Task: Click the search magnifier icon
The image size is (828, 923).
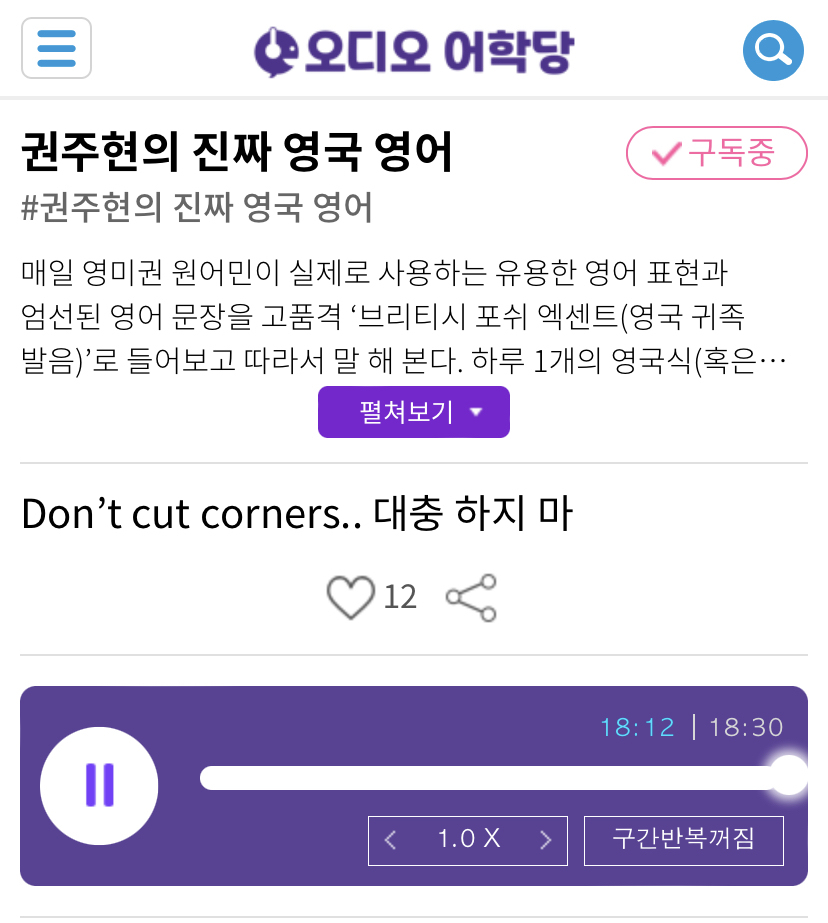Action: click(772, 50)
